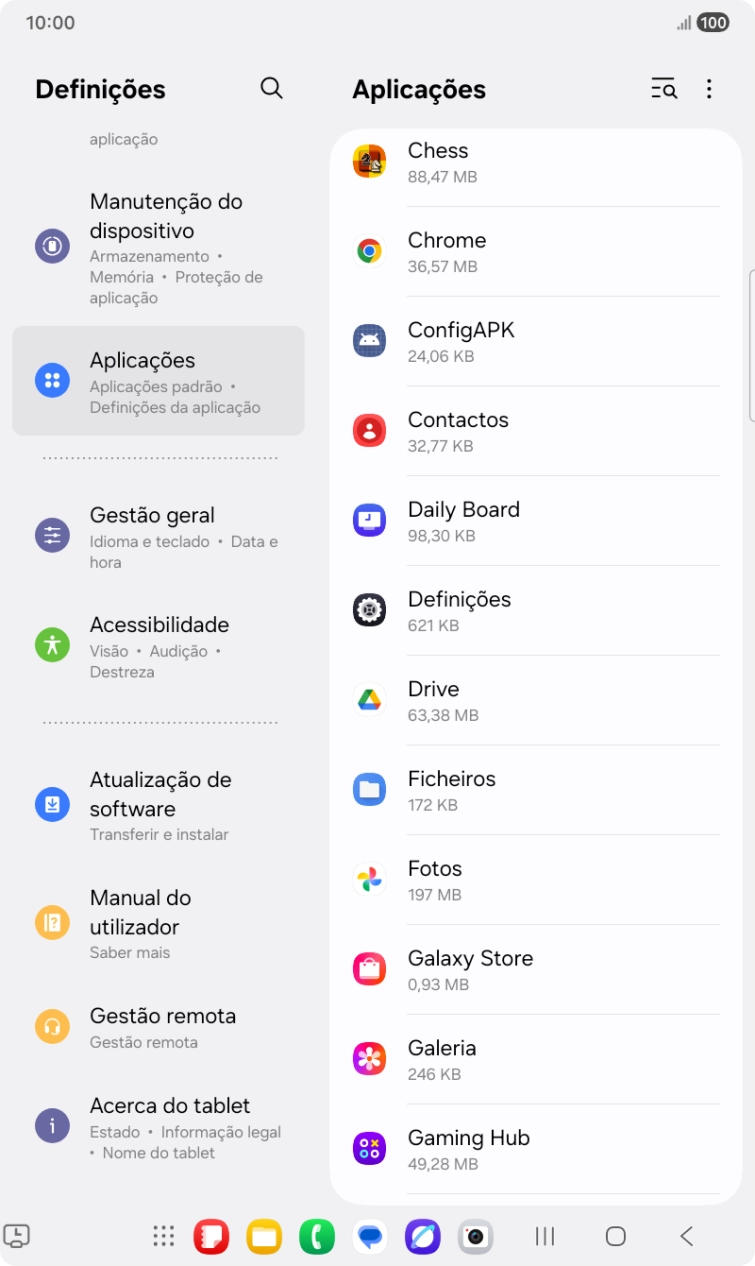This screenshot has height=1266, width=755.
Task: Open the Samsung Internet browser from the dock
Action: (421, 1237)
